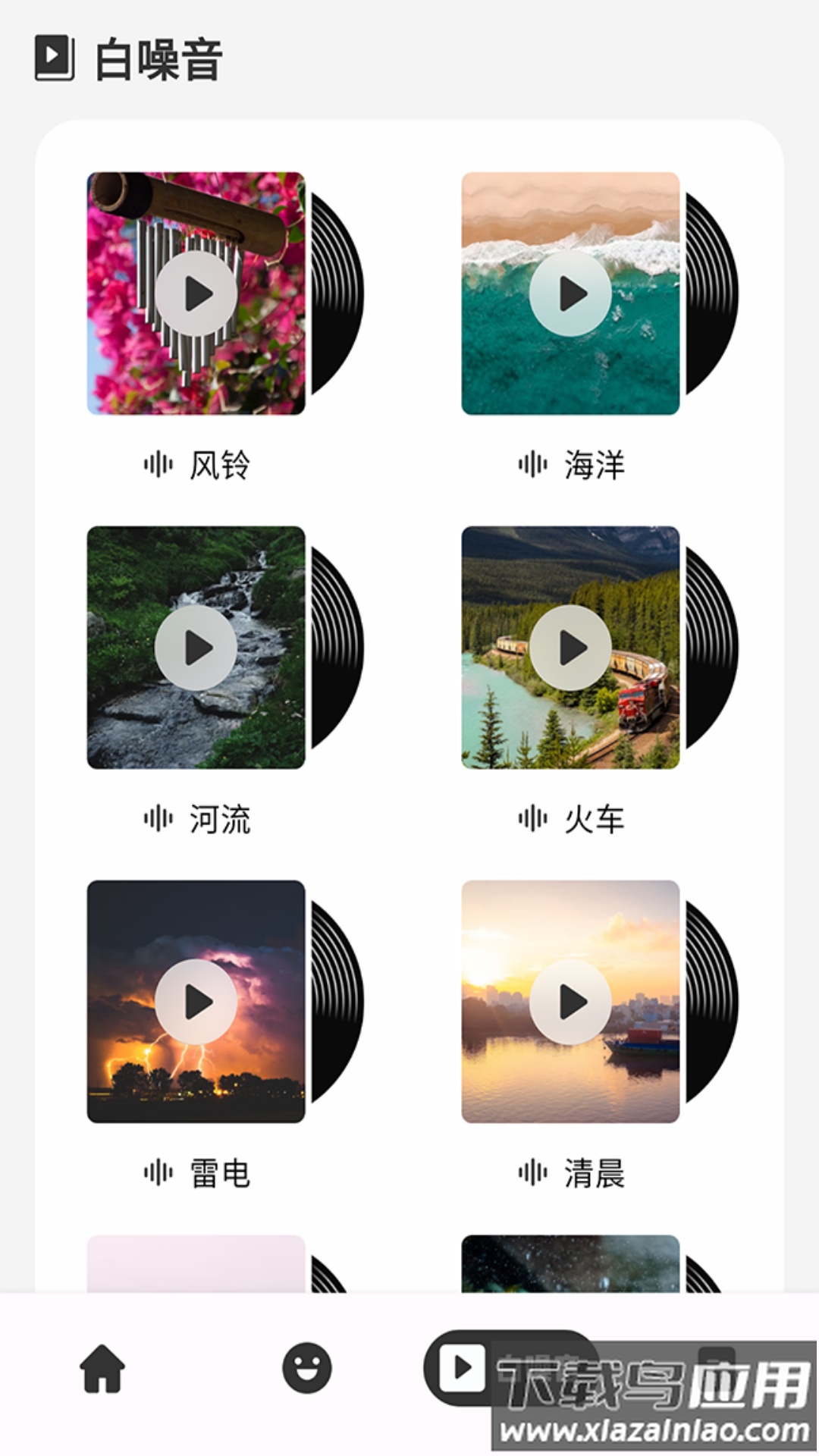The height and width of the screenshot is (1456, 819).
Task: Click the book-with-play icon beside 白噪音 title
Action: tap(55, 55)
